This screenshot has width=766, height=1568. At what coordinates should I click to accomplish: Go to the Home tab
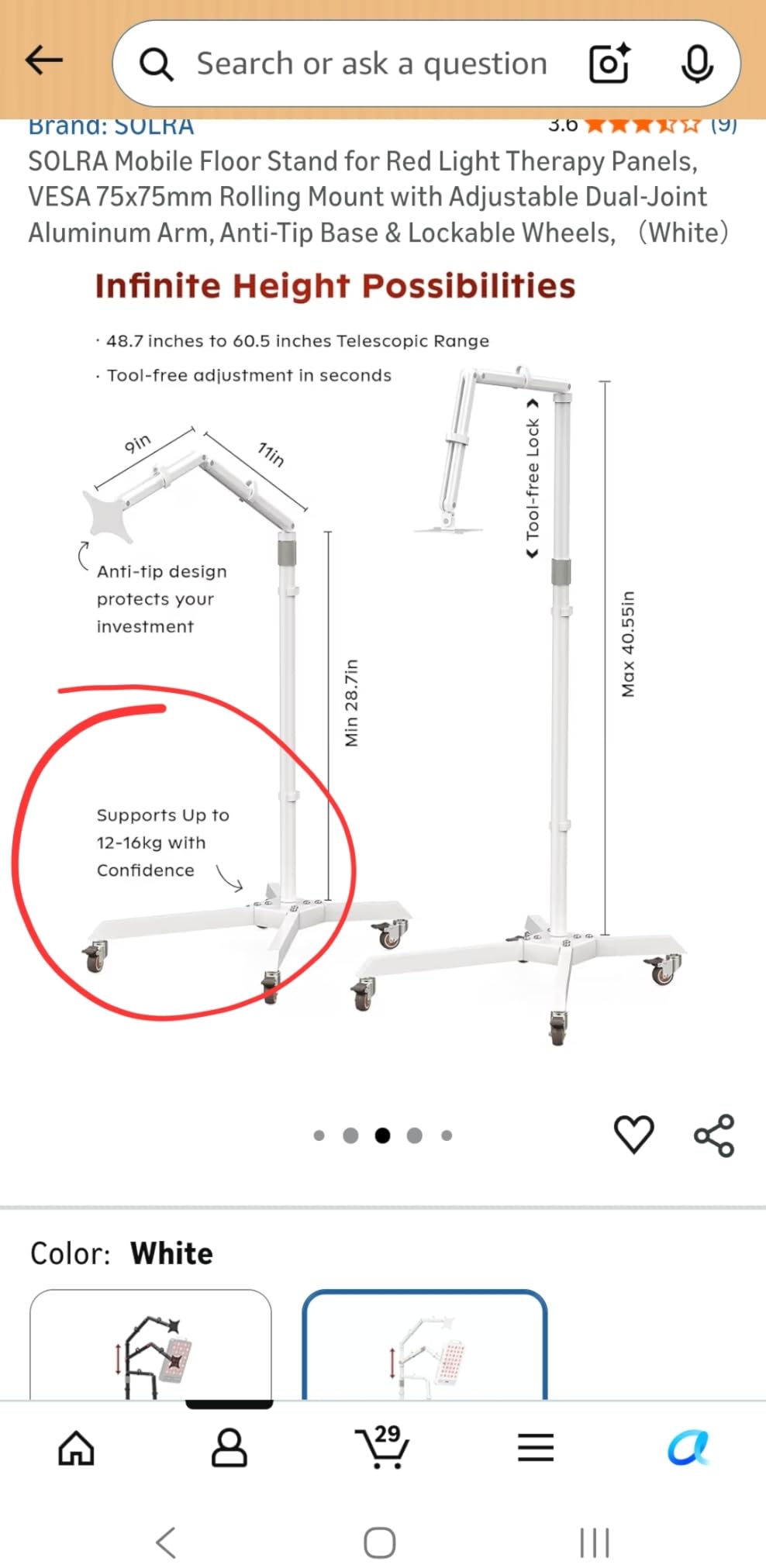(x=77, y=1447)
